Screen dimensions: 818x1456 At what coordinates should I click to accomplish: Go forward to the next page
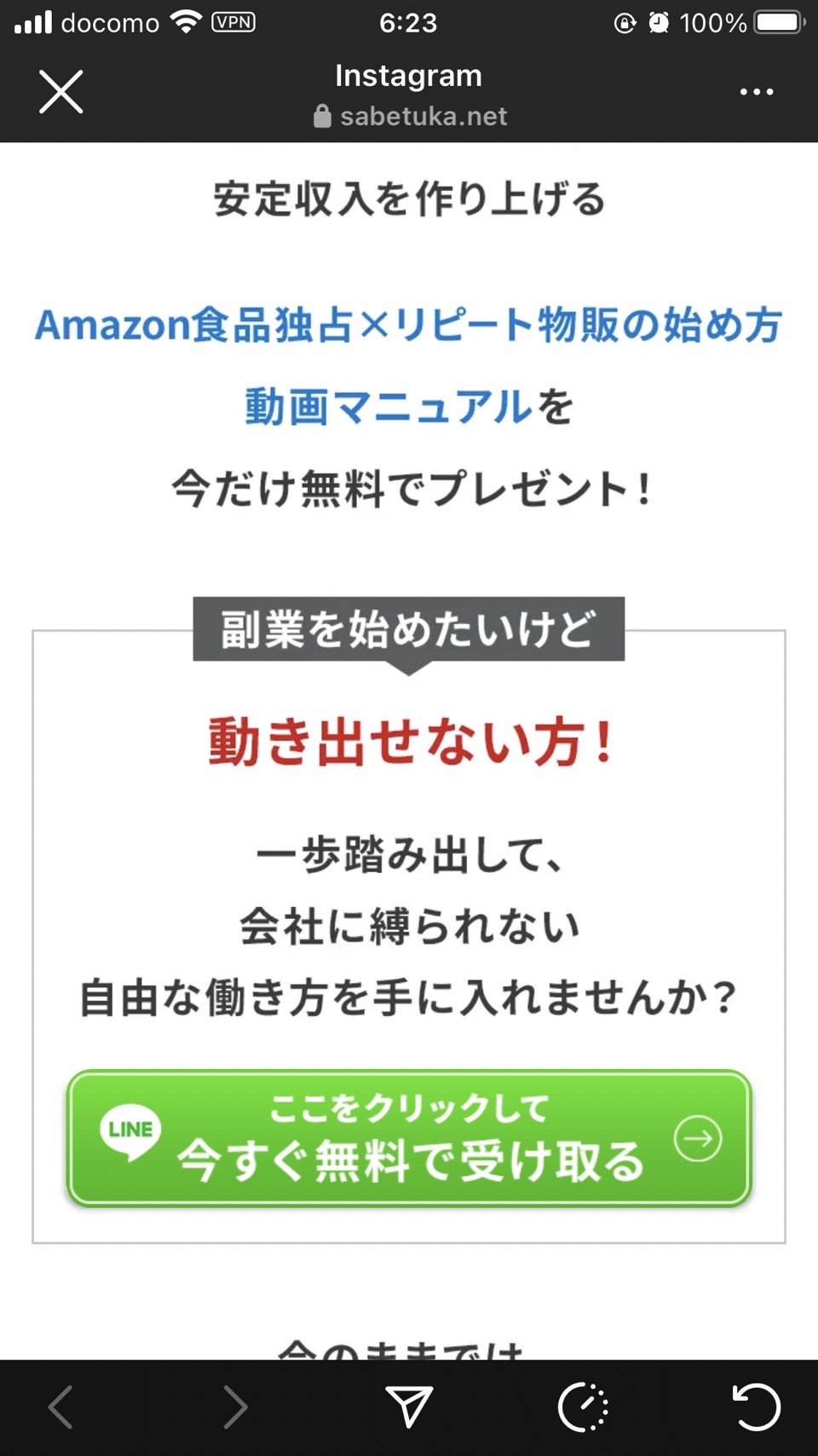(x=235, y=1407)
